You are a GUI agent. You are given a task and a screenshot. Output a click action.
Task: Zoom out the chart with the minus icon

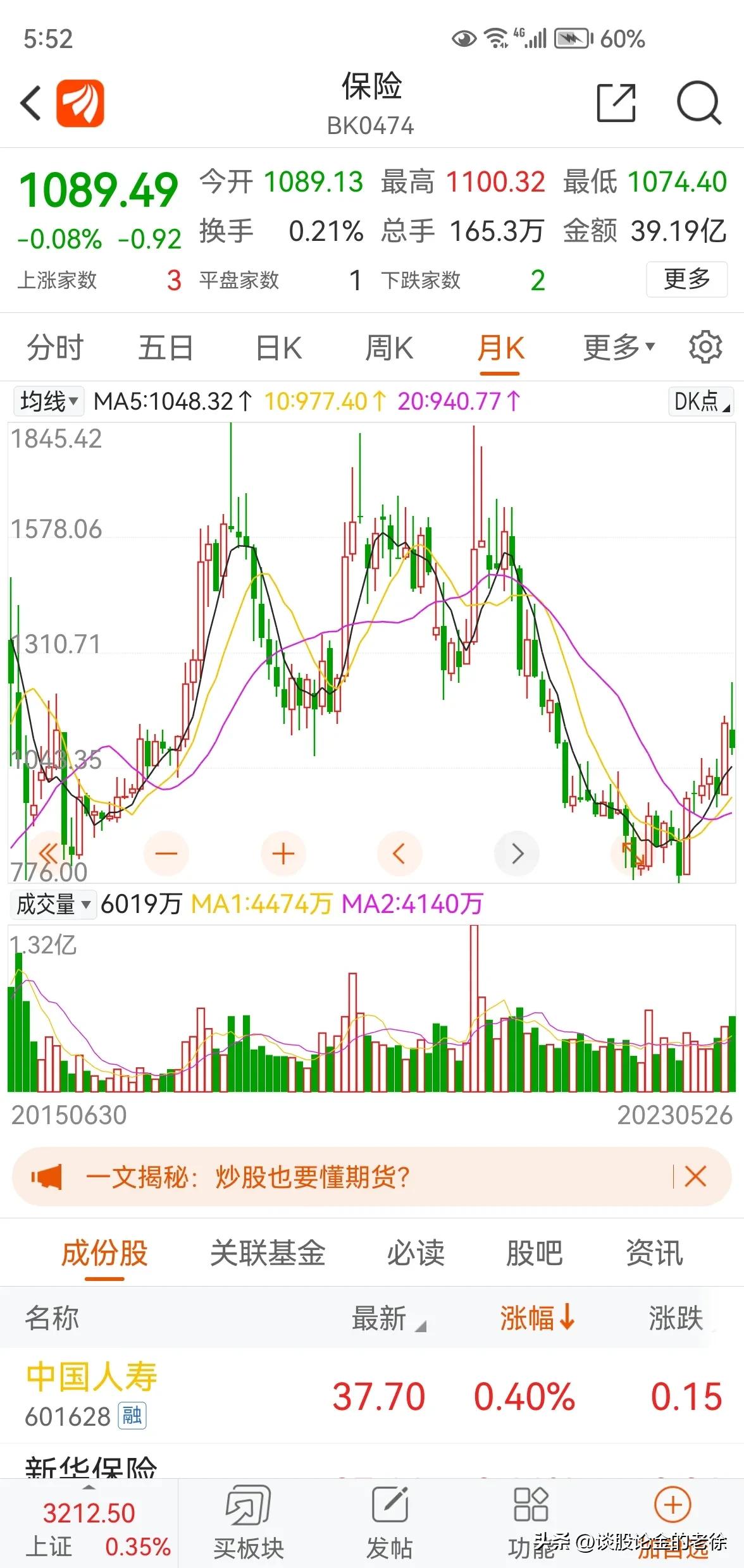pos(166,853)
